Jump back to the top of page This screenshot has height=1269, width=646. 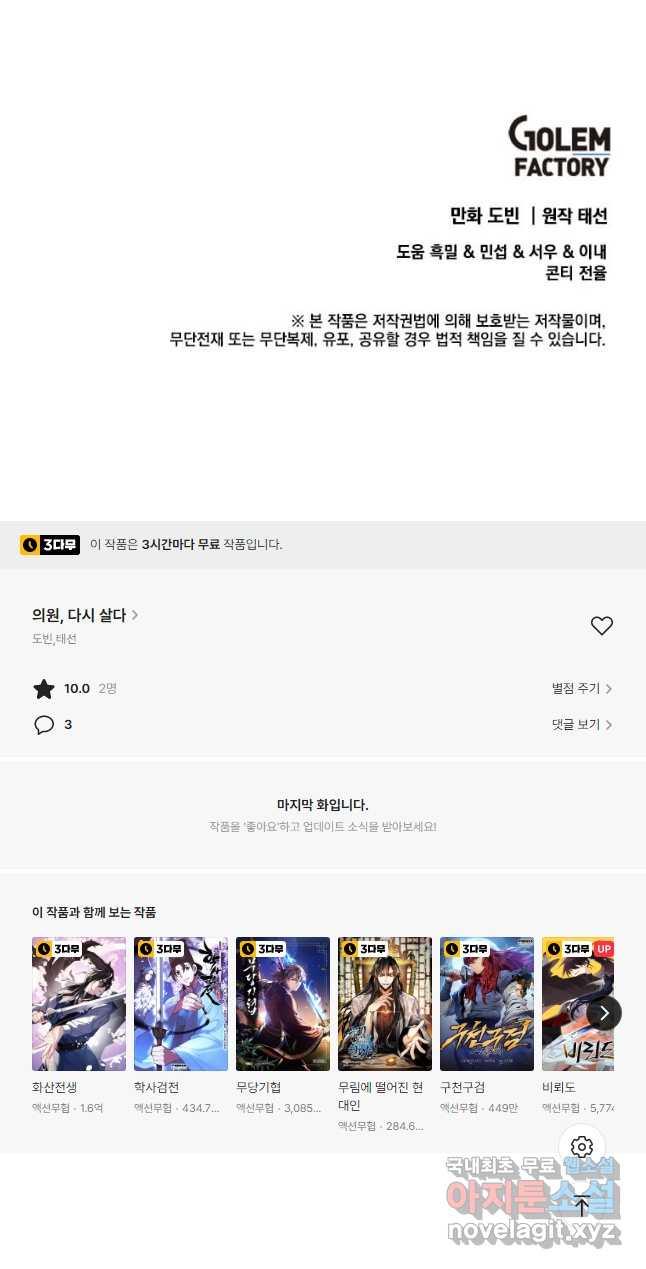[582, 1205]
